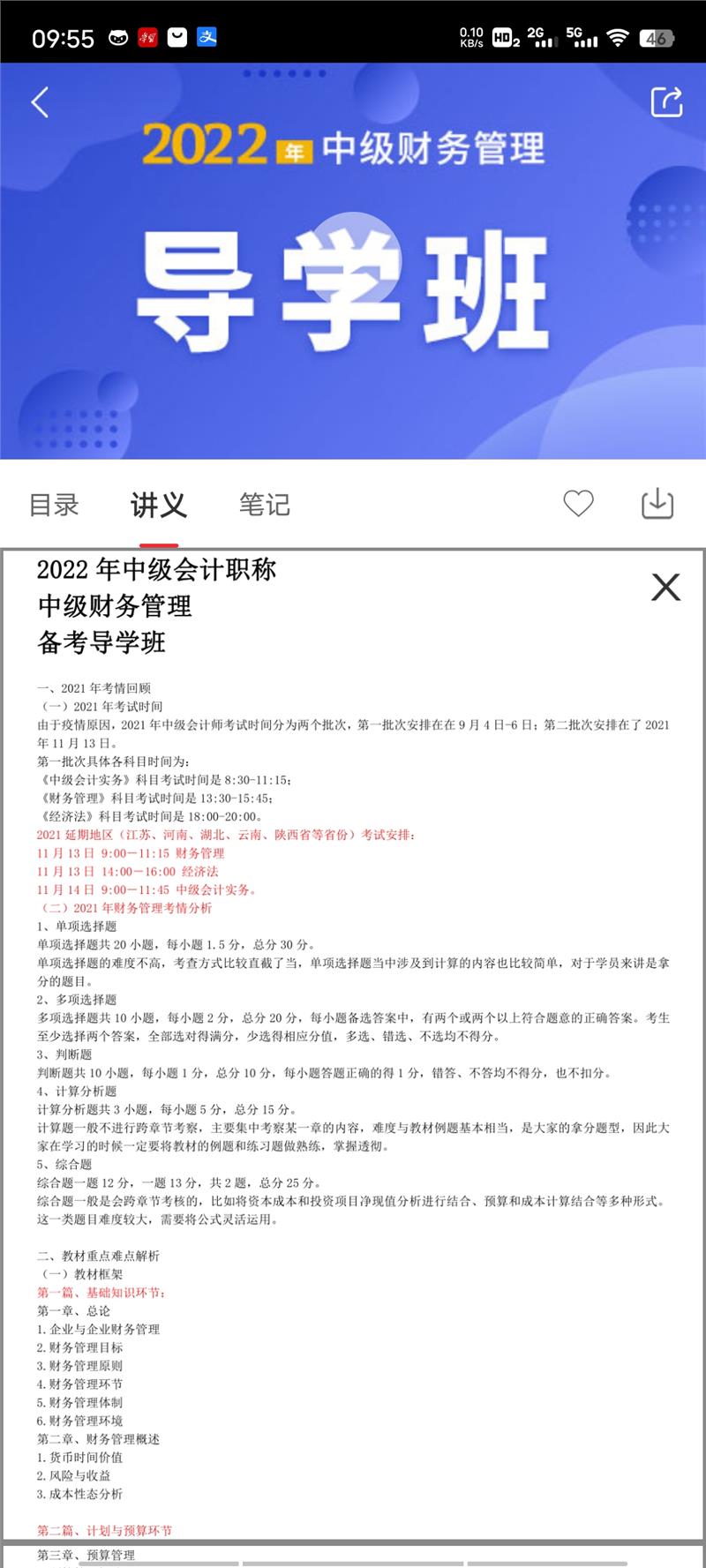Open the 笔记 tab
The height and width of the screenshot is (1568, 706).
tap(265, 505)
